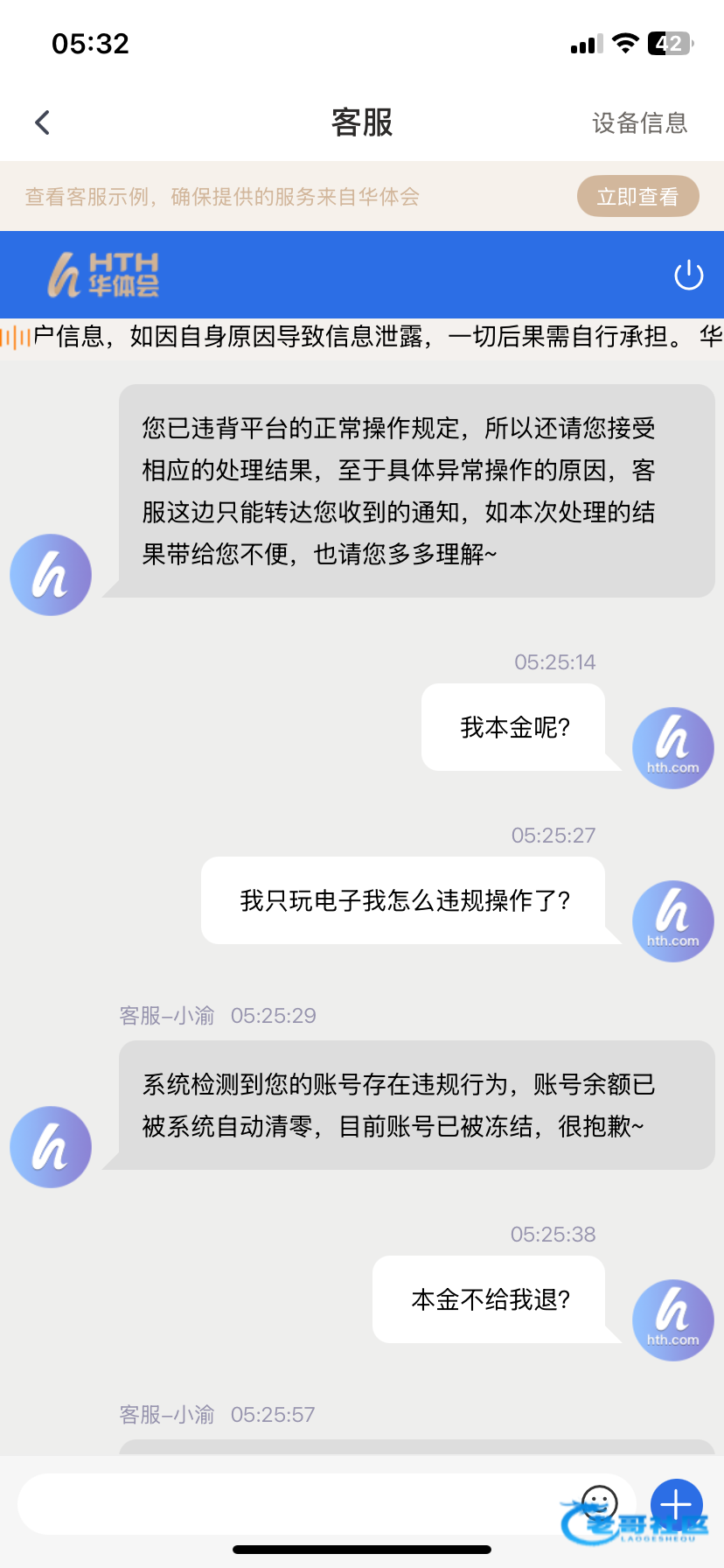Go back using the top-left arrow

[x=42, y=122]
